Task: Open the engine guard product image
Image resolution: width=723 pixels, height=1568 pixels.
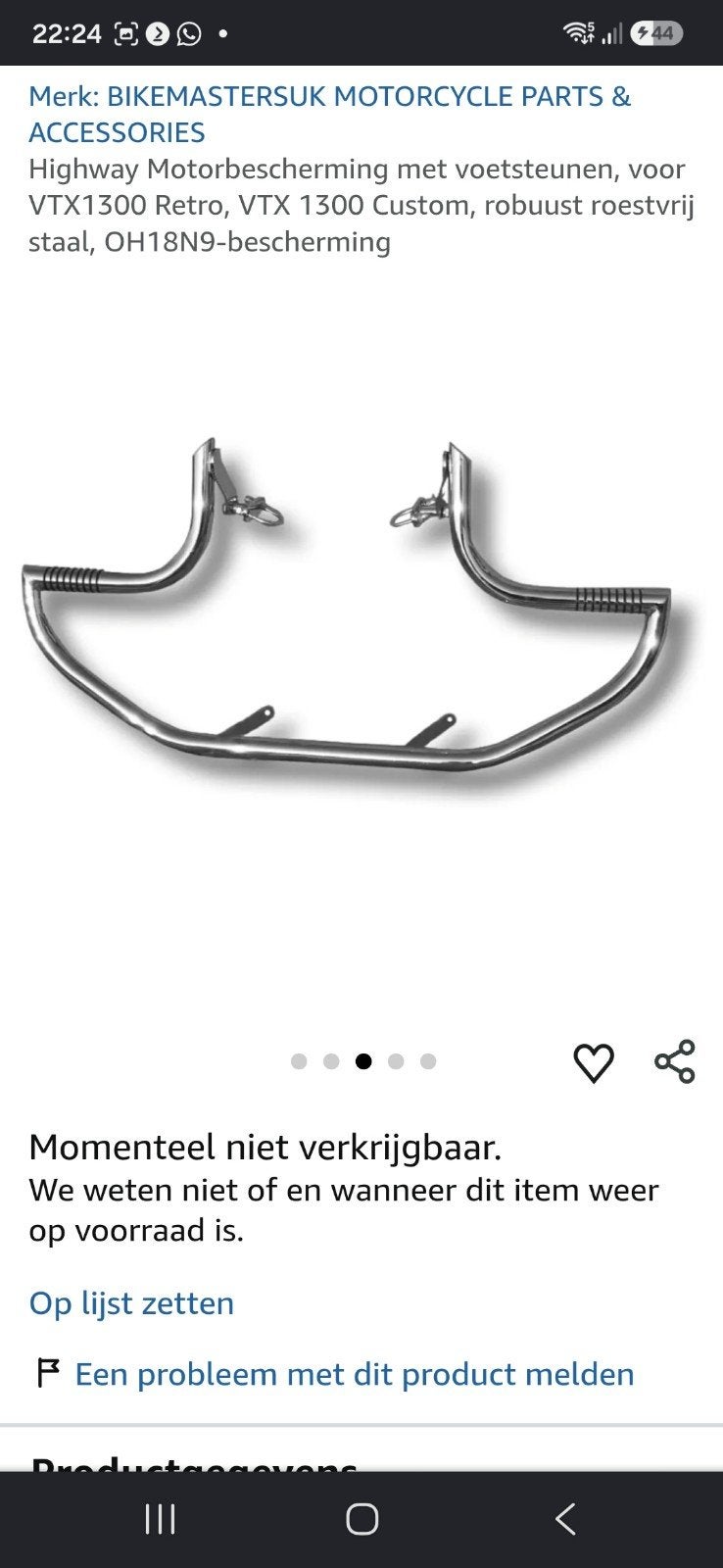Action: click(x=360, y=615)
